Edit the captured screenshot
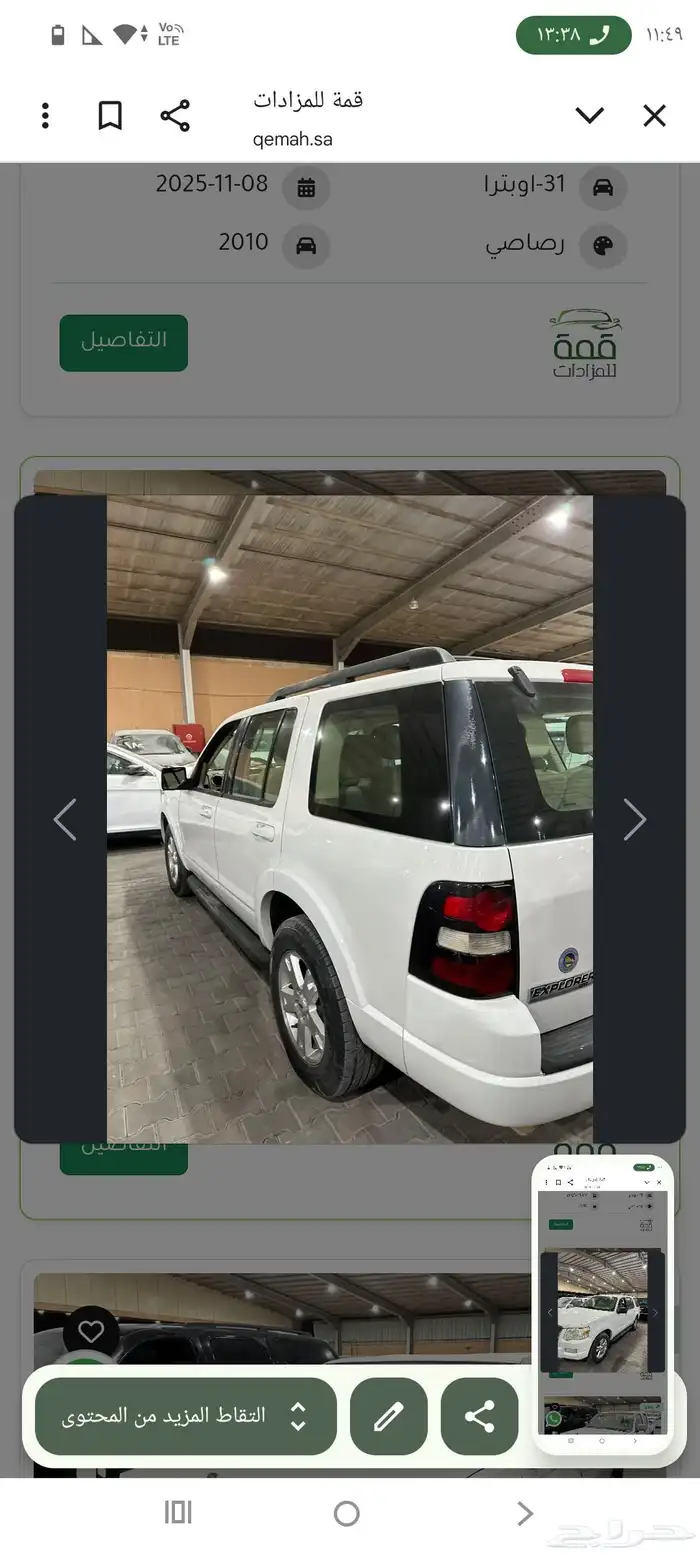 pyautogui.click(x=388, y=1416)
